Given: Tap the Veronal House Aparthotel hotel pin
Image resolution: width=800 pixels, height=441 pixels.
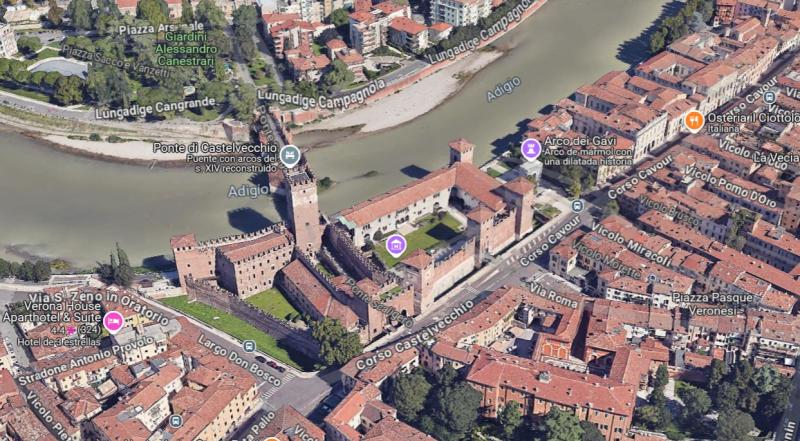Looking at the screenshot, I should pos(113,321).
